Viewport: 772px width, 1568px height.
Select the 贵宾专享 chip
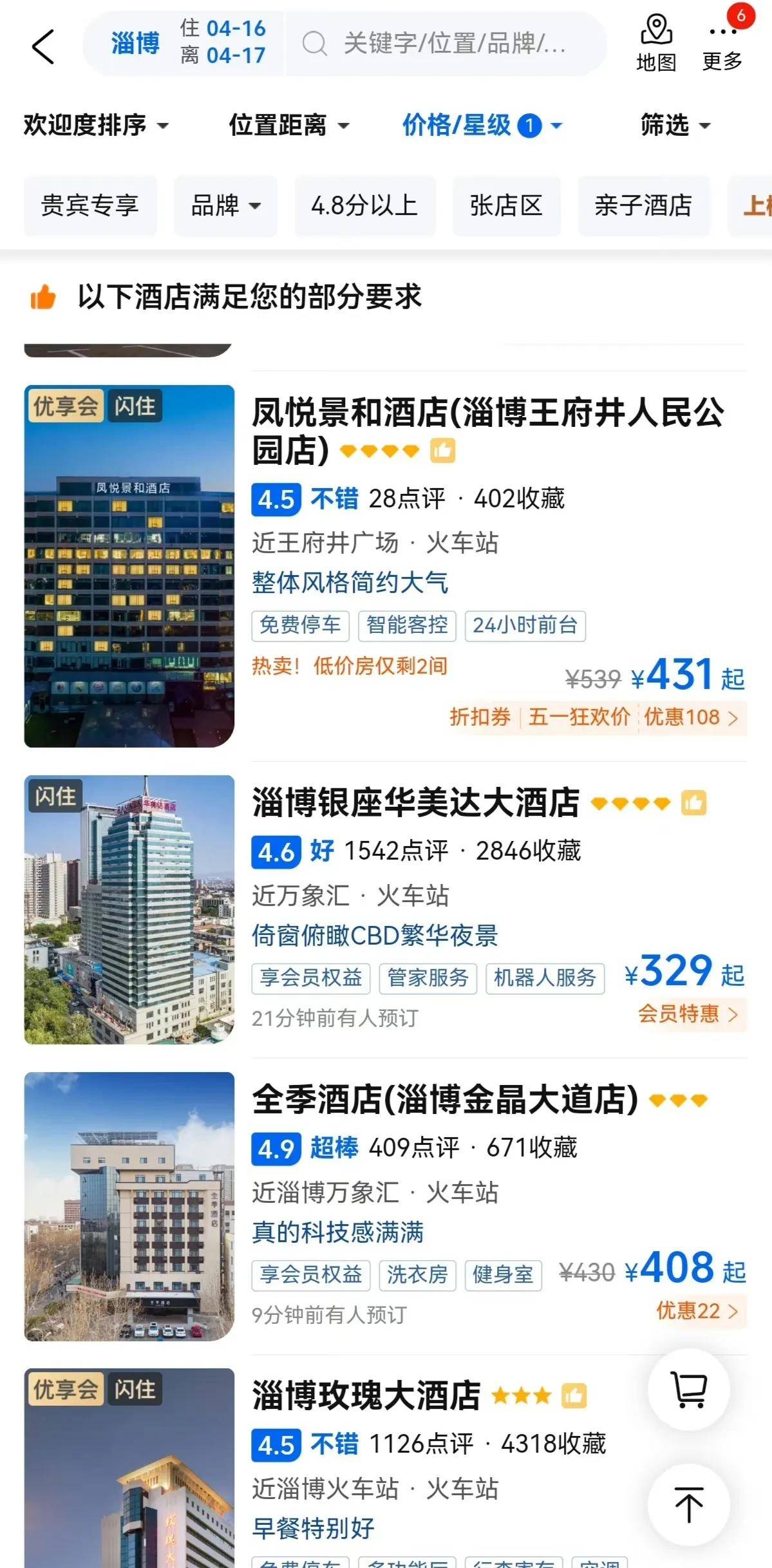(90, 205)
